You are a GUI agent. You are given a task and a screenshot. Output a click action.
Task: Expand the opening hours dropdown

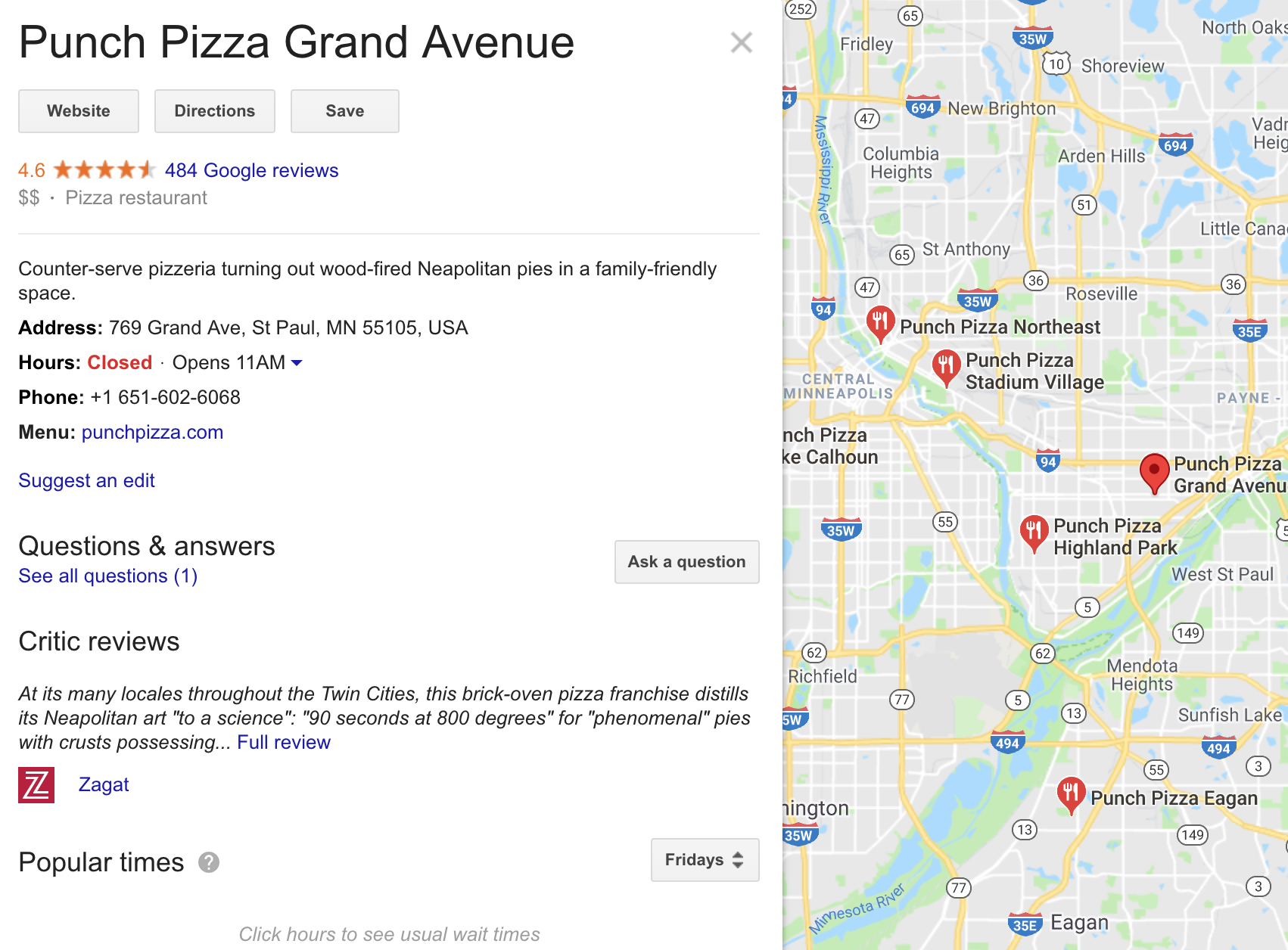pyautogui.click(x=297, y=363)
